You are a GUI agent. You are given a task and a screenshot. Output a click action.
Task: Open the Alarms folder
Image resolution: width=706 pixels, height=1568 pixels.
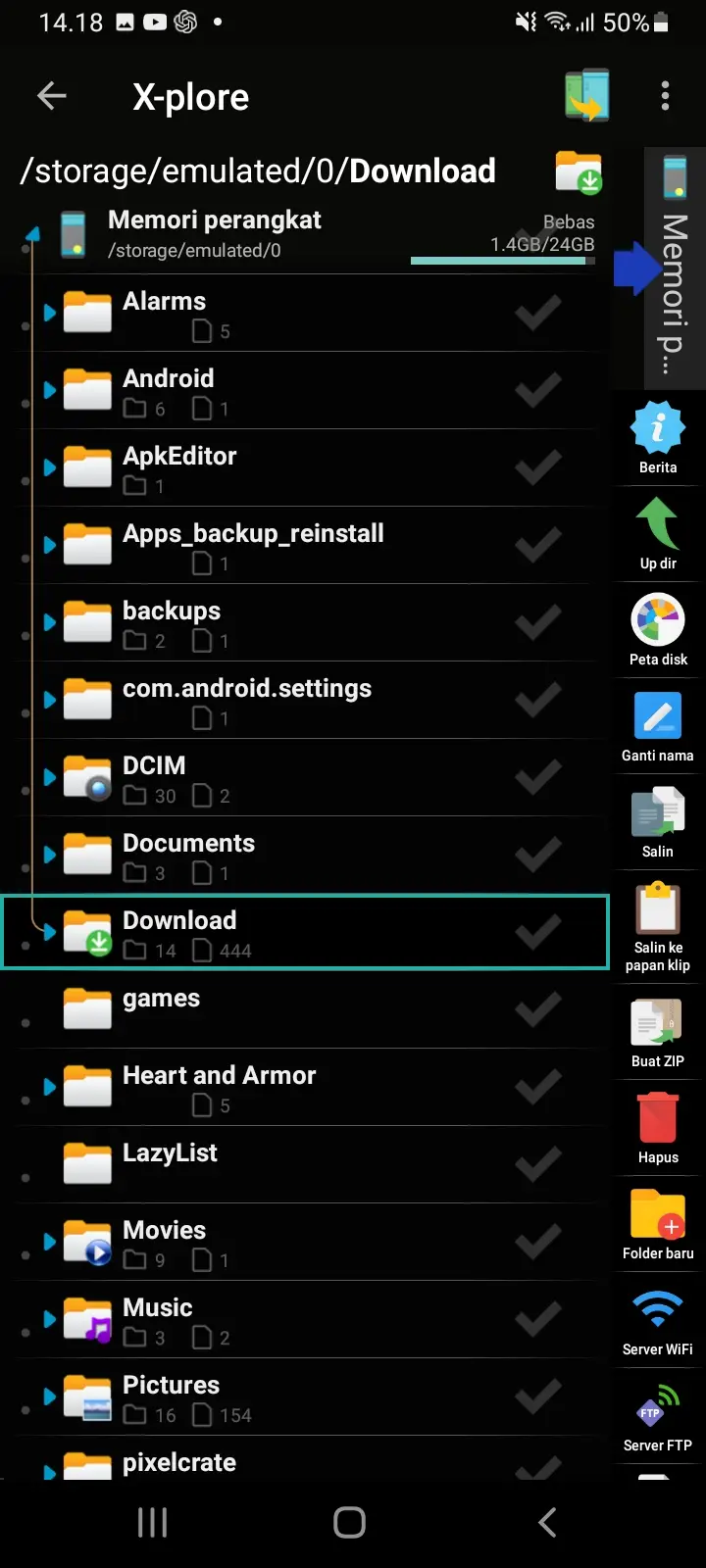[x=164, y=302]
